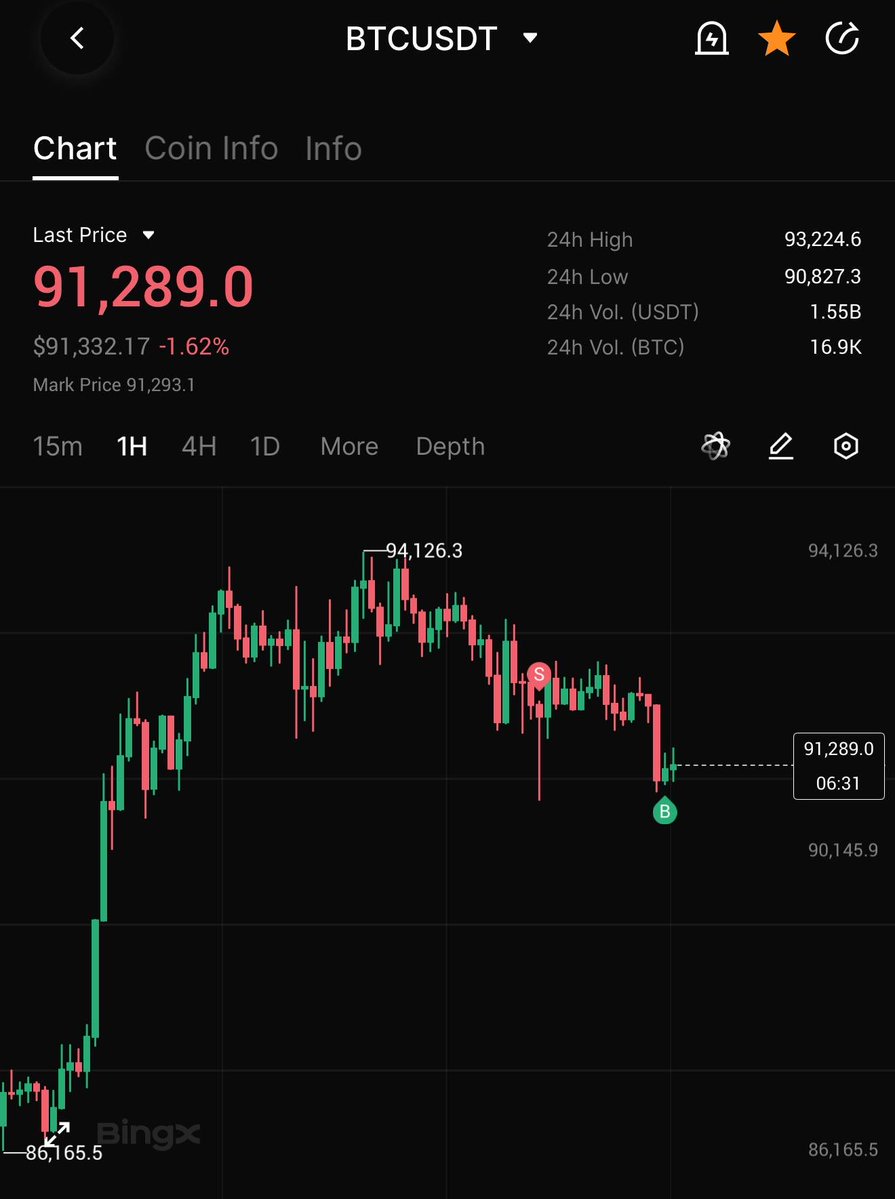The height and width of the screenshot is (1199, 895).
Task: Go back using the top-left arrow
Action: [x=77, y=39]
